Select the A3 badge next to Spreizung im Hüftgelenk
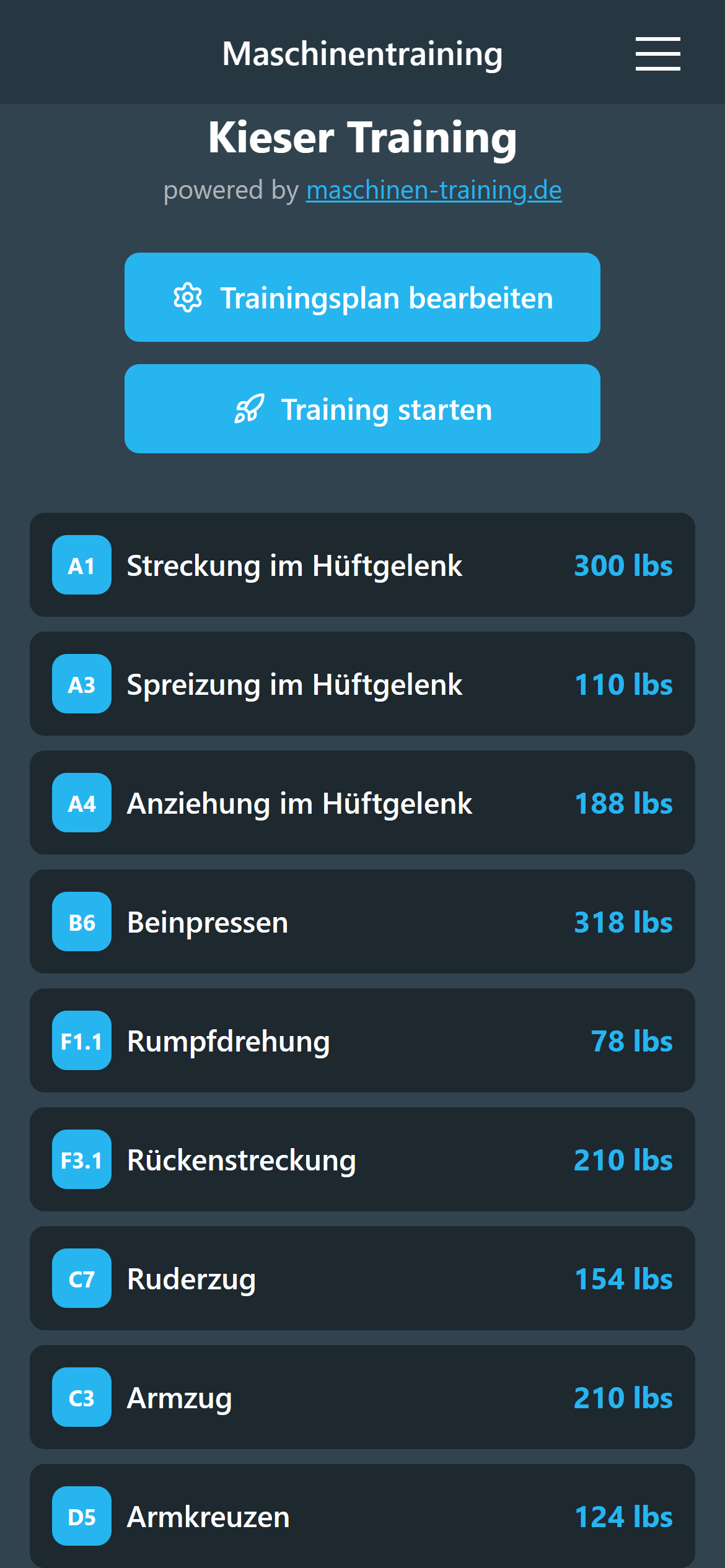Image resolution: width=725 pixels, height=1568 pixels. click(x=81, y=684)
